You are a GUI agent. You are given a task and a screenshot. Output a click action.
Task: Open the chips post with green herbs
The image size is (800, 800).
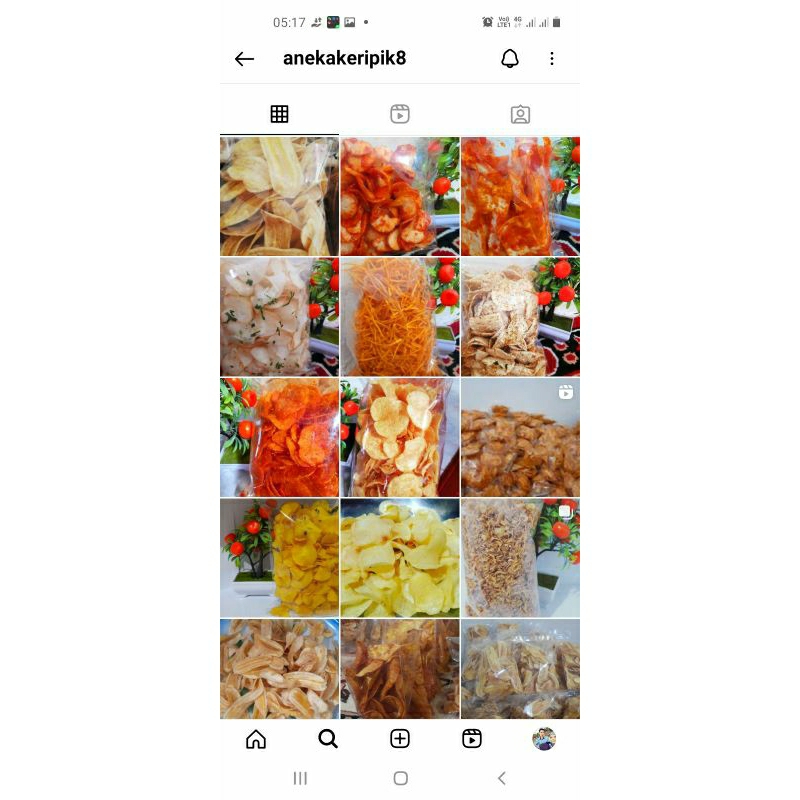coord(279,317)
